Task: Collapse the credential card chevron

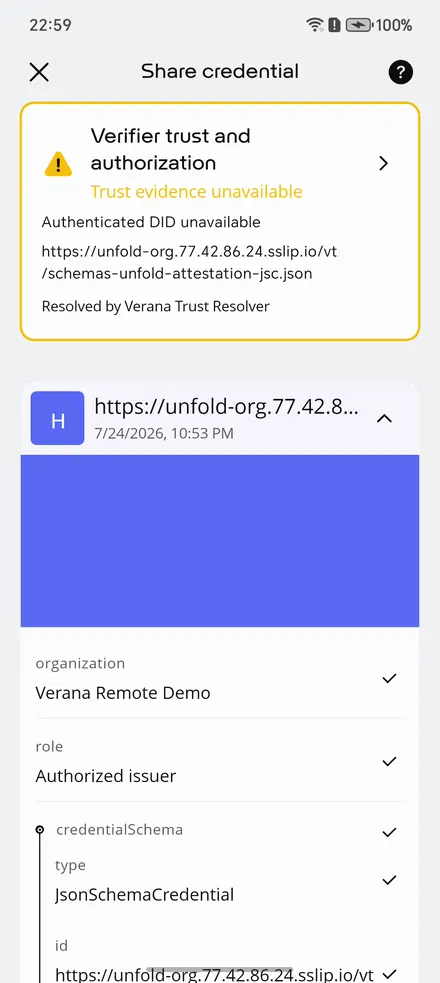Action: 384,418
